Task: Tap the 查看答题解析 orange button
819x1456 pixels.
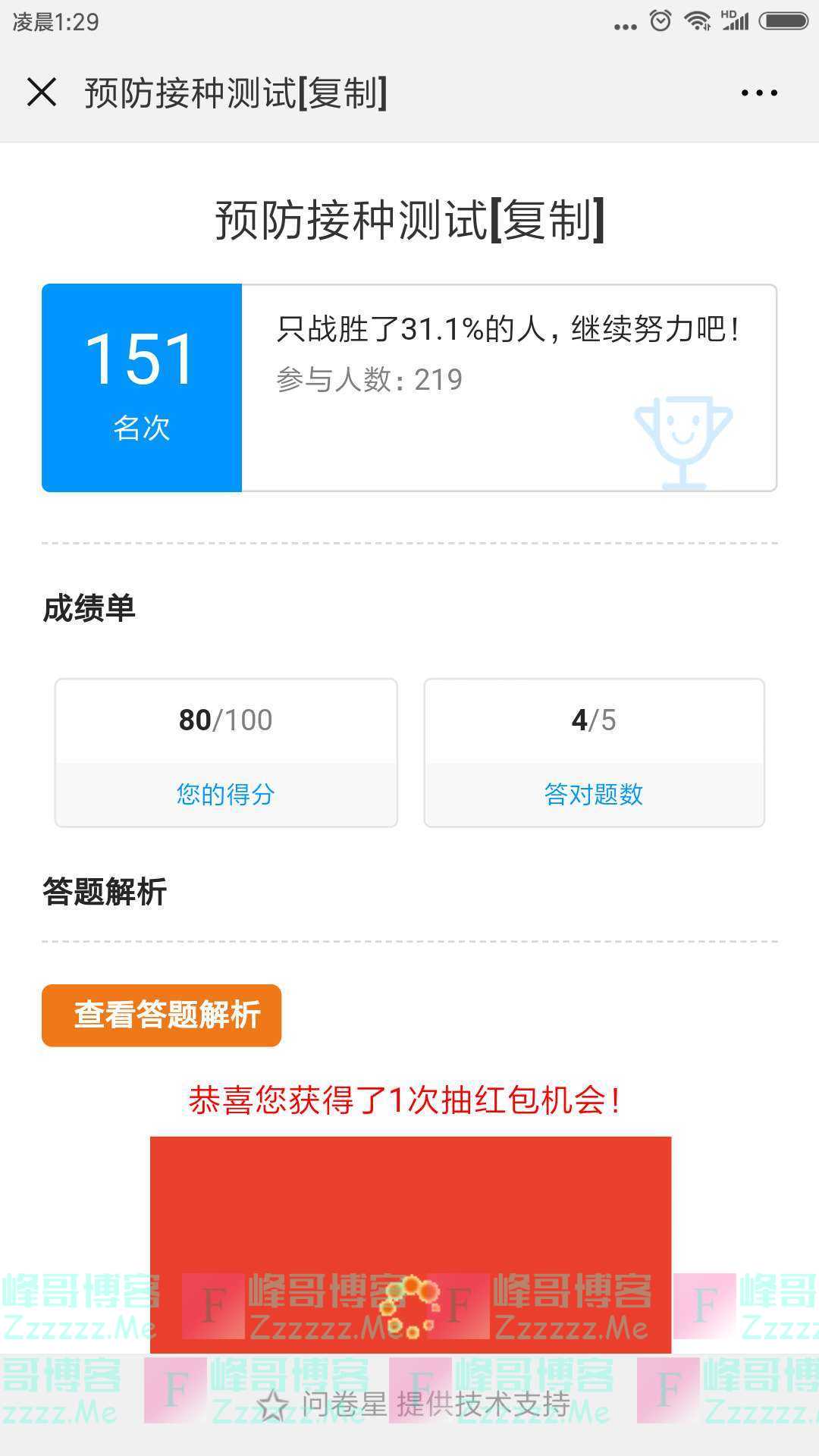Action: tap(161, 1015)
